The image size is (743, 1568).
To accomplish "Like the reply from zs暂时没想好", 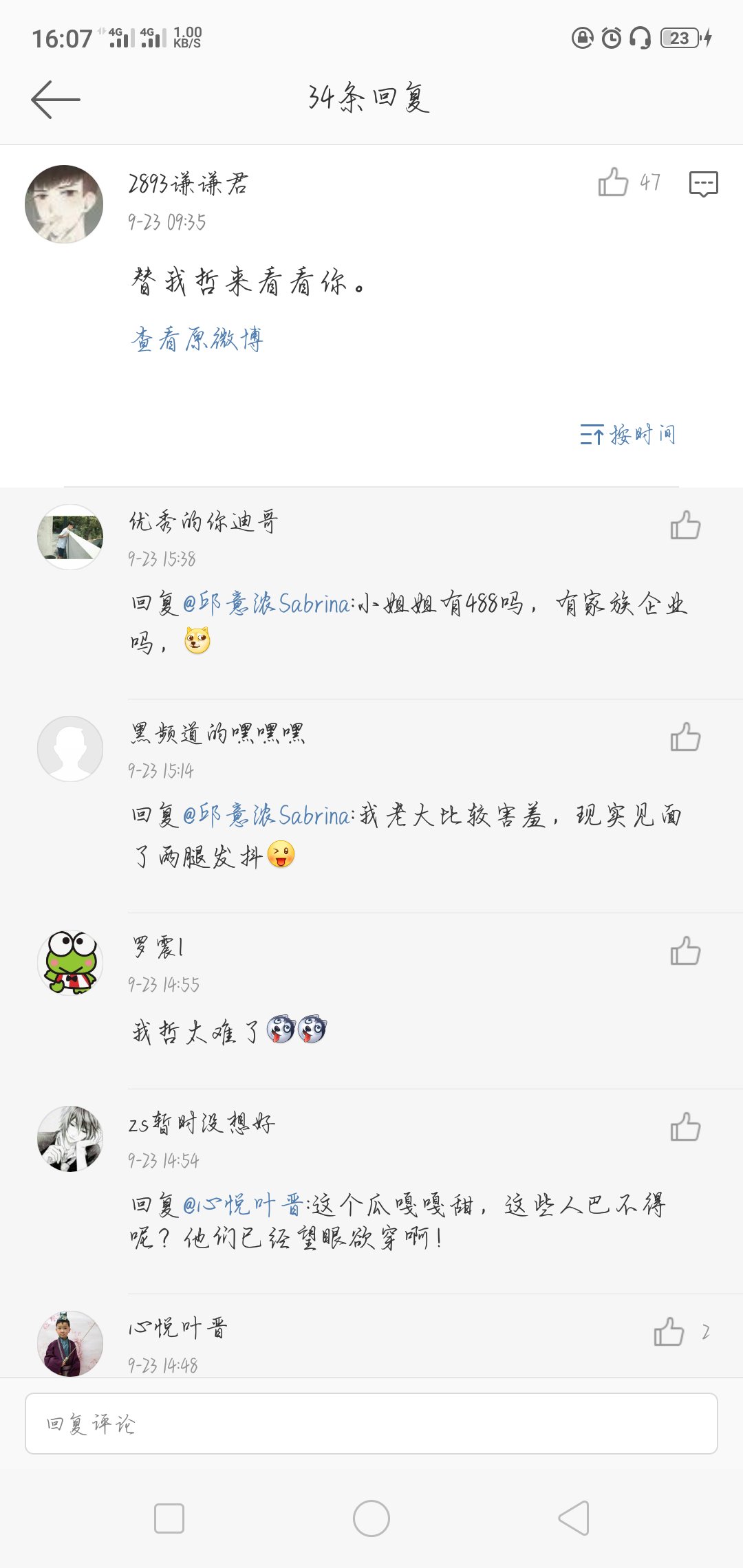I will 685,1127.
